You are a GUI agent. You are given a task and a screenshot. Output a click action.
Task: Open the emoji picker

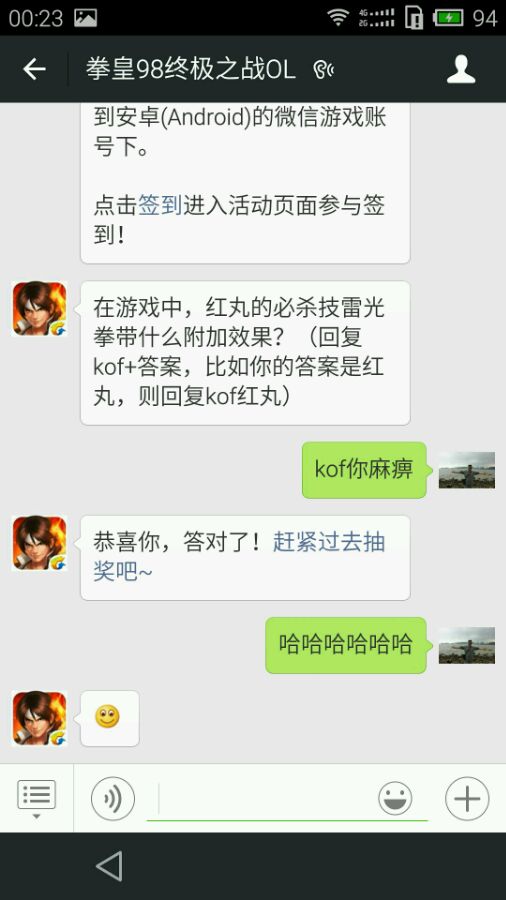[395, 798]
